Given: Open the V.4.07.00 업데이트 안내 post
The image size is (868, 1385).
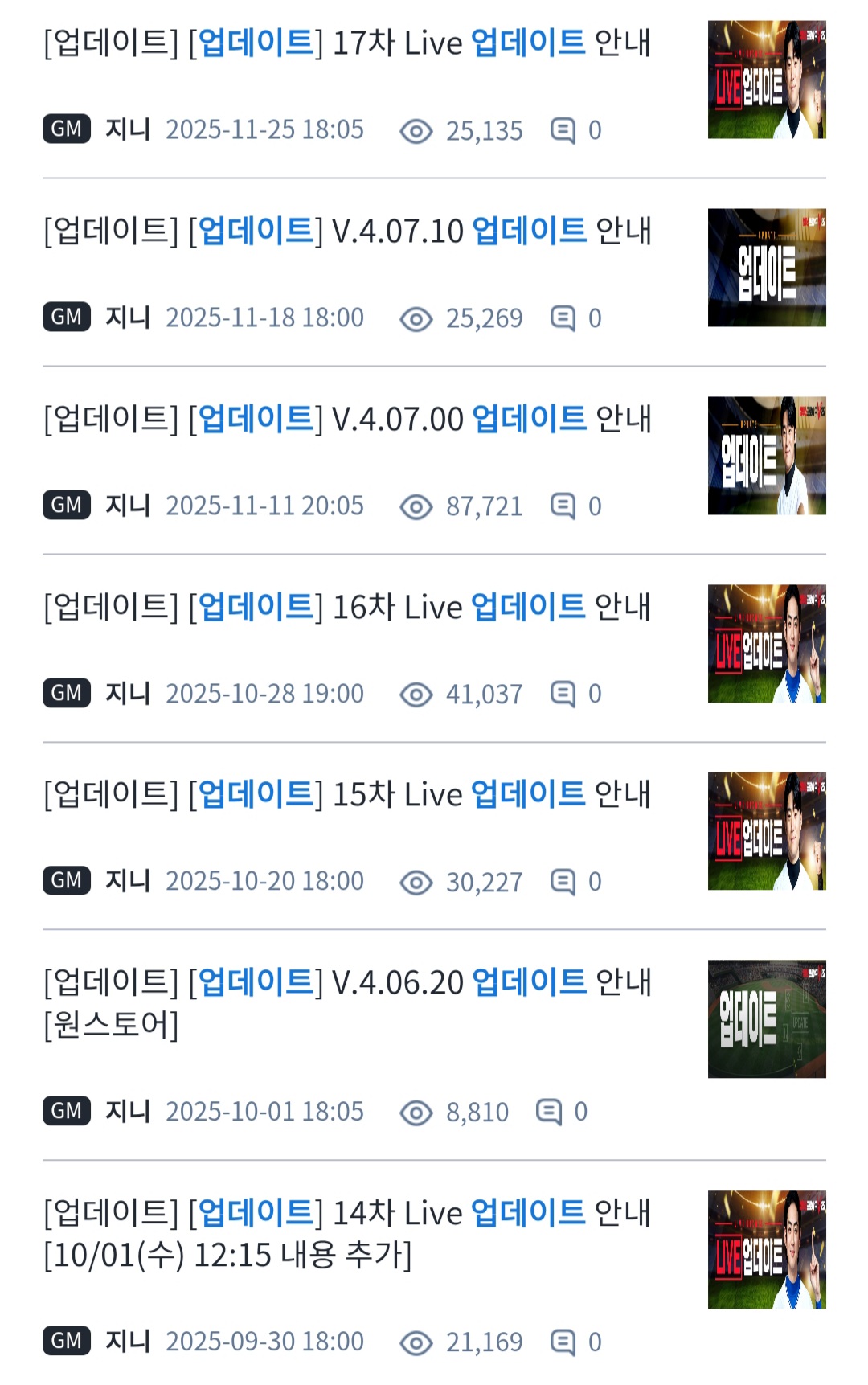Looking at the screenshot, I should click(x=347, y=420).
